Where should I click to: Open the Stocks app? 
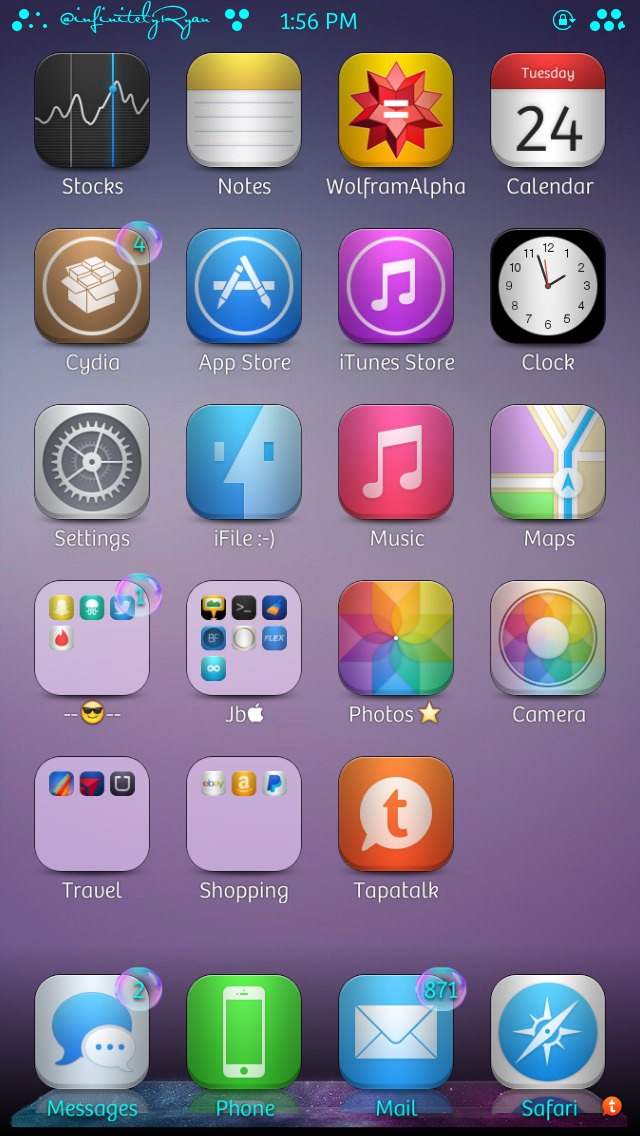point(92,111)
